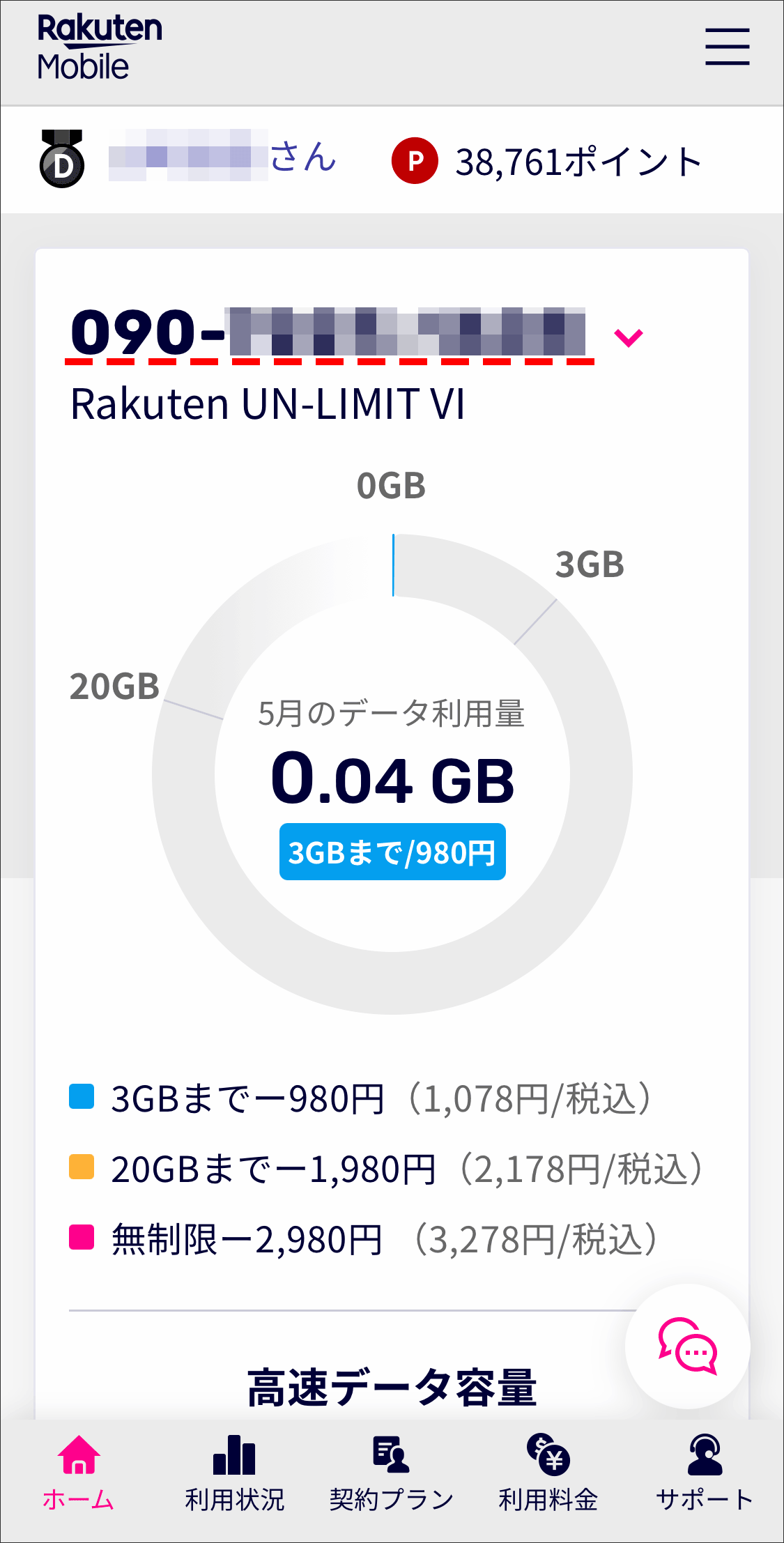The image size is (784, 1543).
Task: Expand the phone number dropdown chevron
Action: click(x=628, y=338)
